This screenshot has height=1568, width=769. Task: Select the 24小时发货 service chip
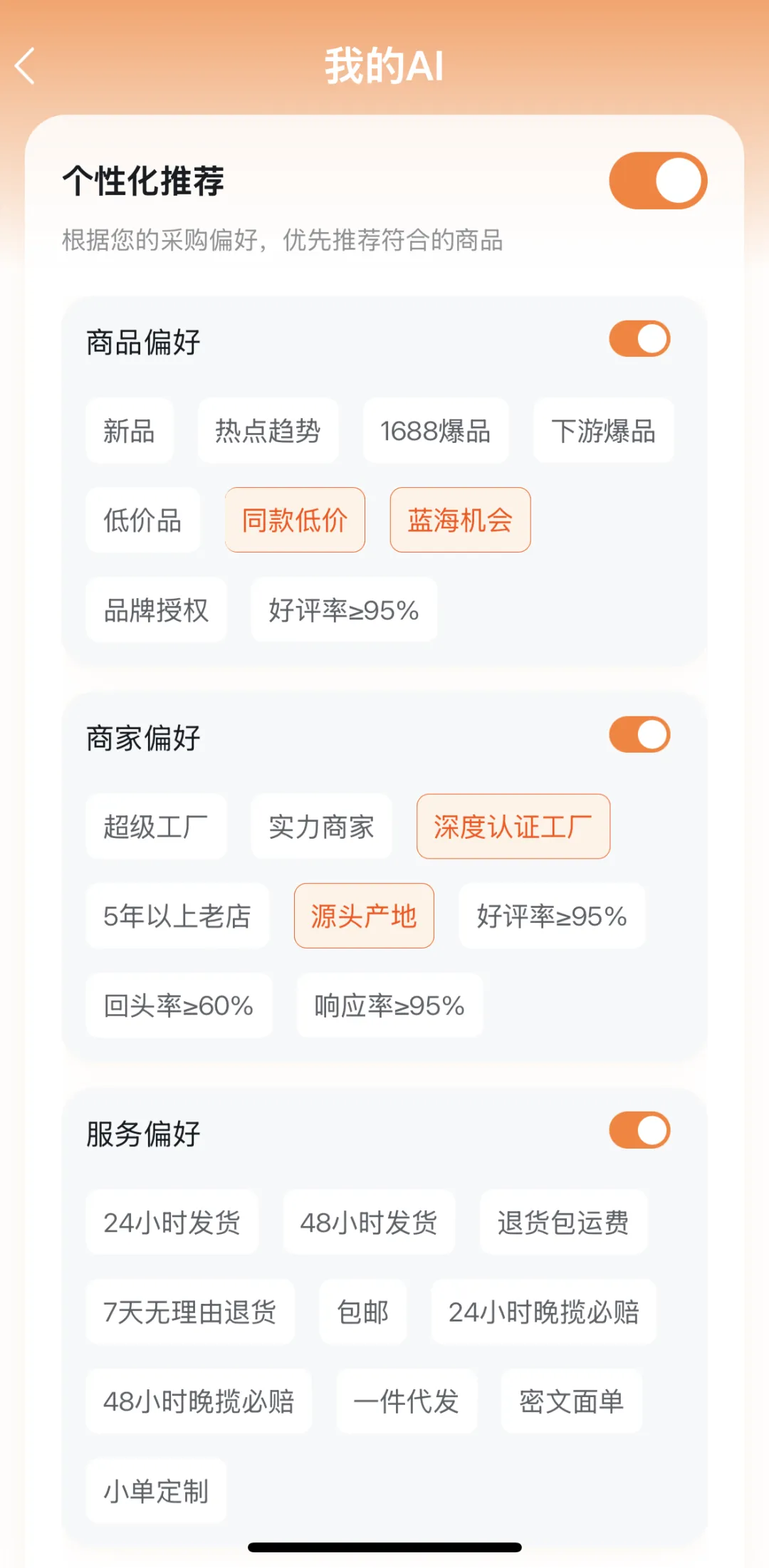click(172, 1223)
